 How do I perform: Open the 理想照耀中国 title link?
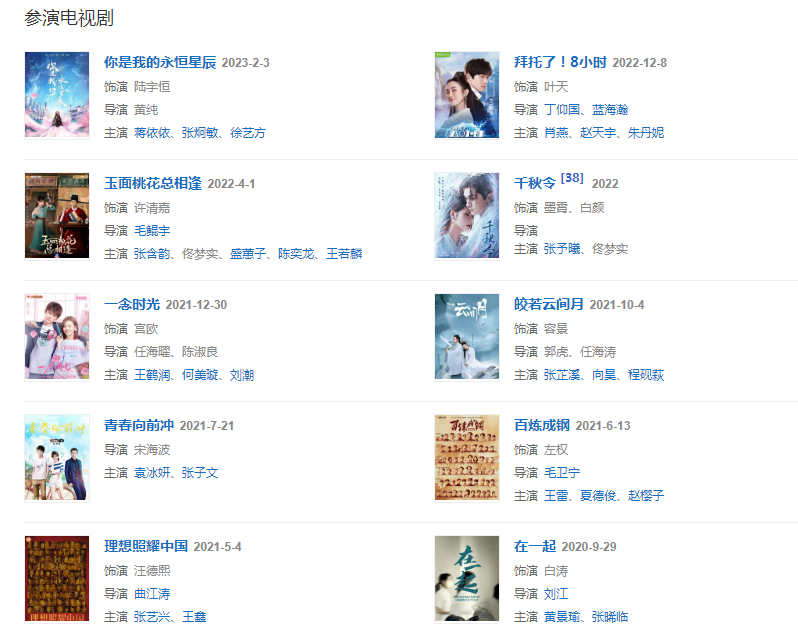click(x=146, y=546)
